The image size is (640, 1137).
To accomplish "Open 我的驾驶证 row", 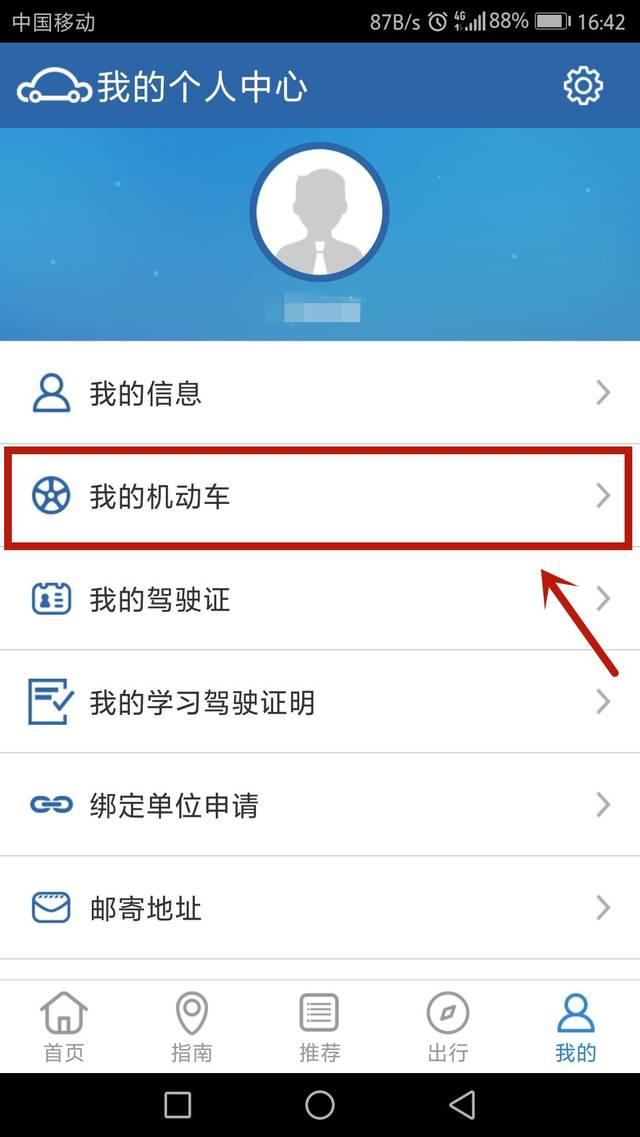I will 320,599.
